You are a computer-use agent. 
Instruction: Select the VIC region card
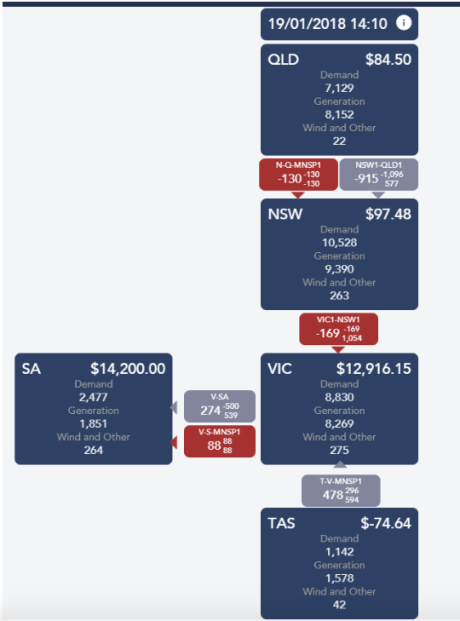(x=339, y=409)
